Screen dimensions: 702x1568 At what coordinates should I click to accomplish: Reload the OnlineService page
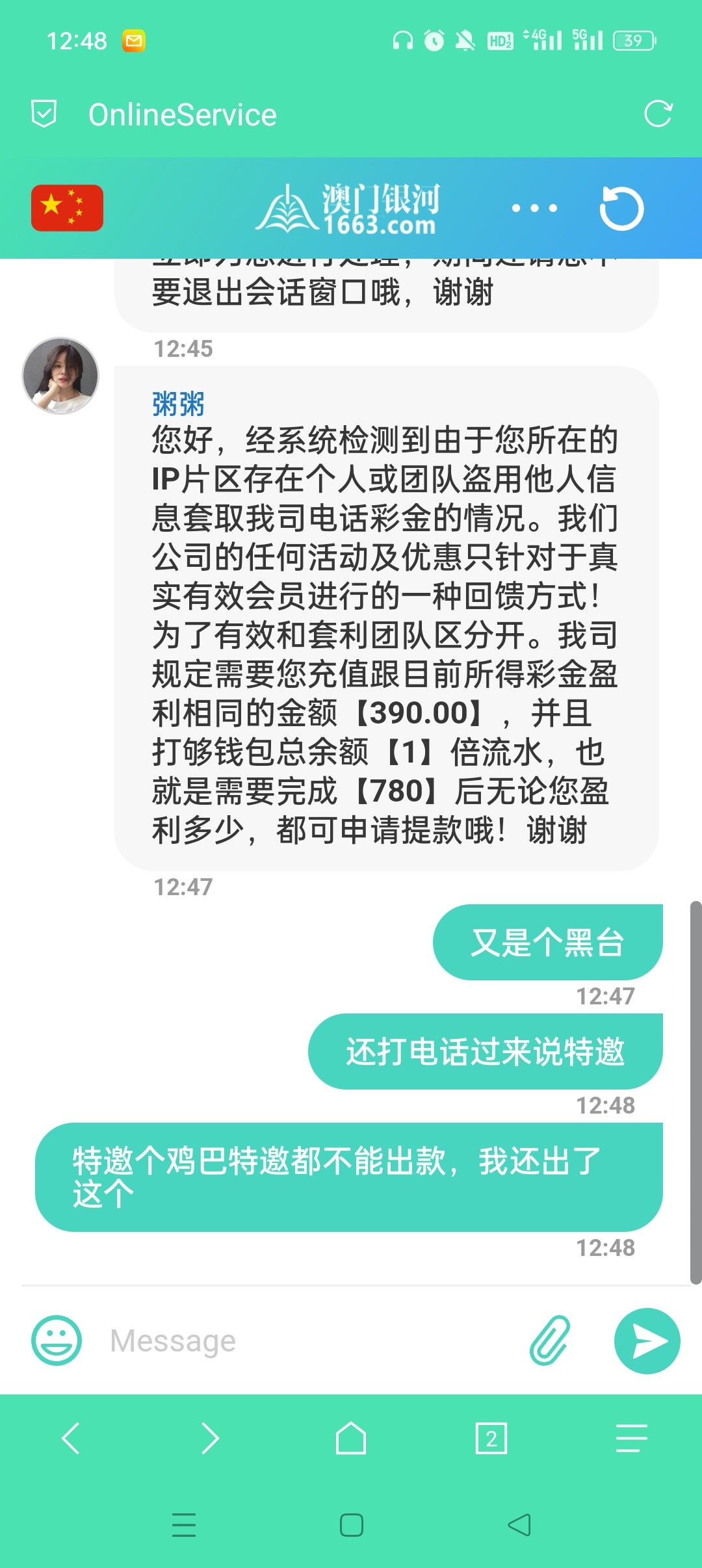pos(658,114)
